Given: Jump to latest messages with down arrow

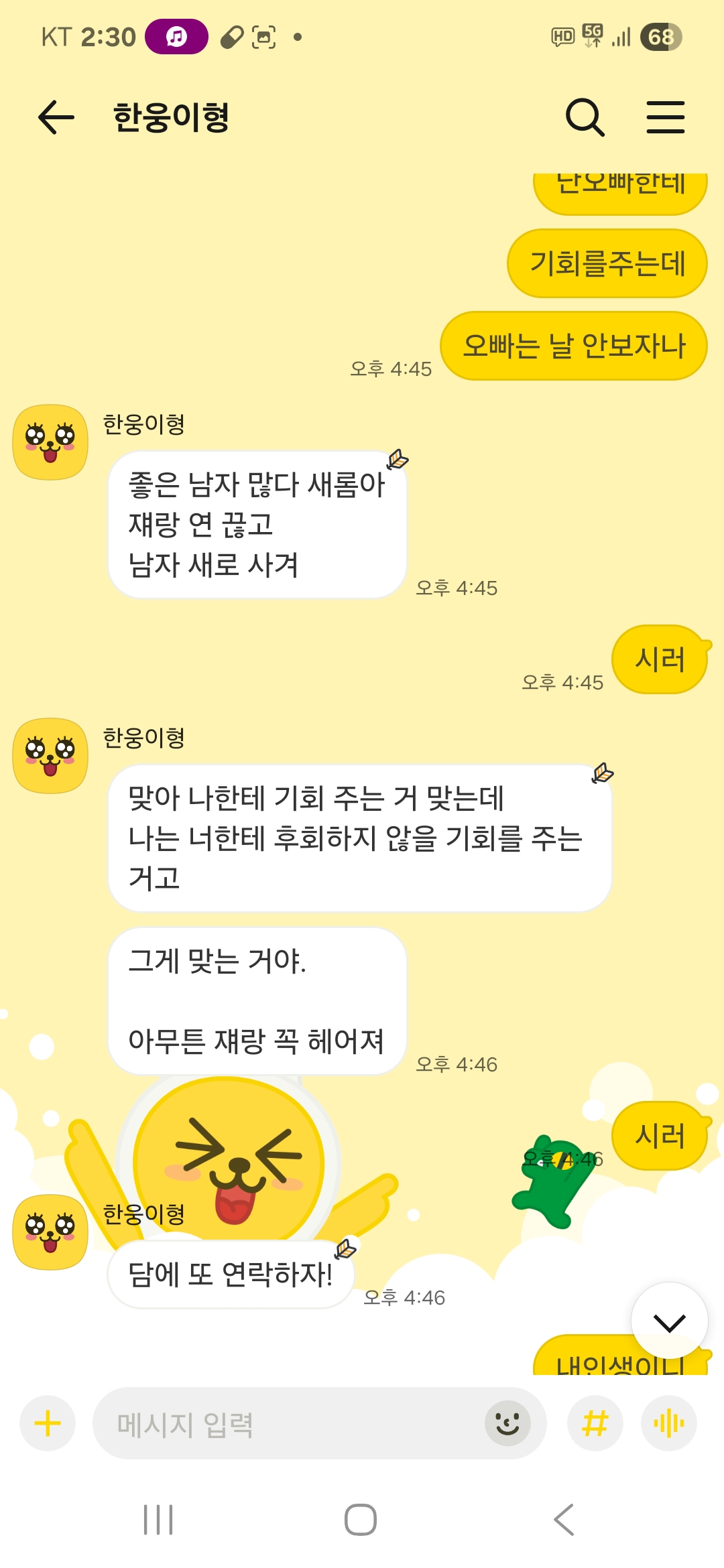Looking at the screenshot, I should [x=669, y=1321].
